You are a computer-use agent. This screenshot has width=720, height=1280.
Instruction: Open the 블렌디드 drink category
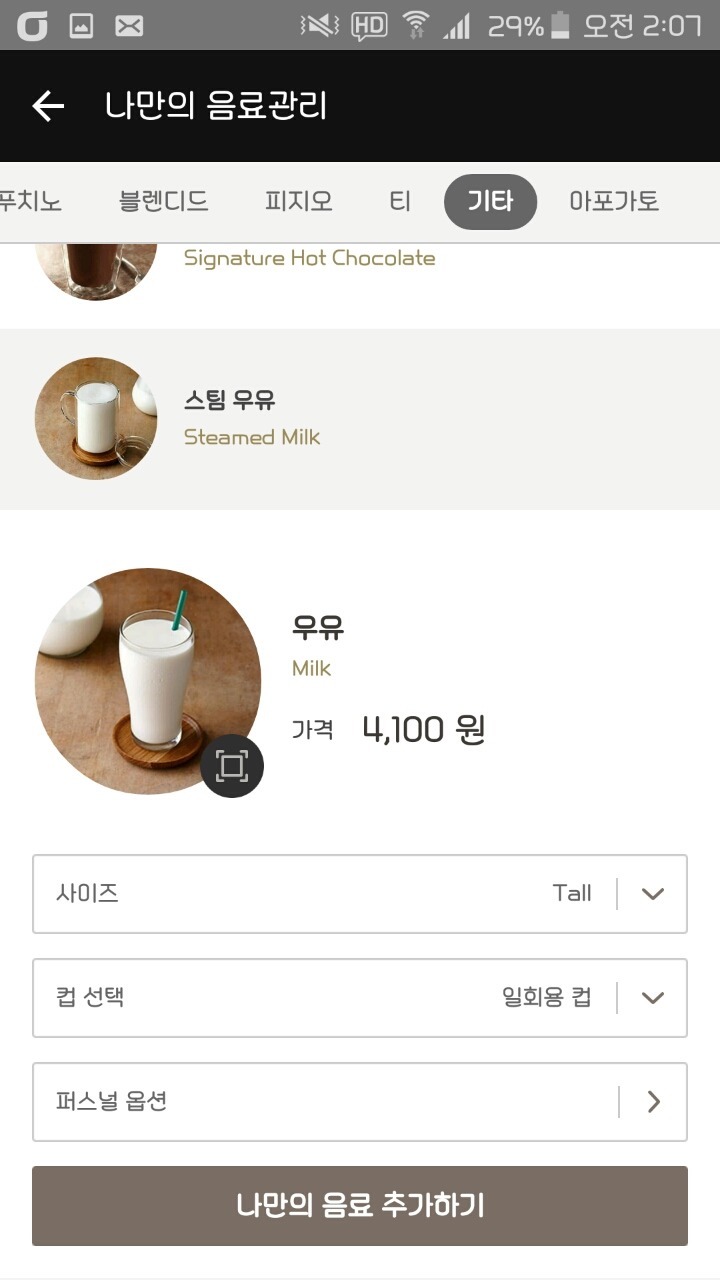click(x=163, y=201)
